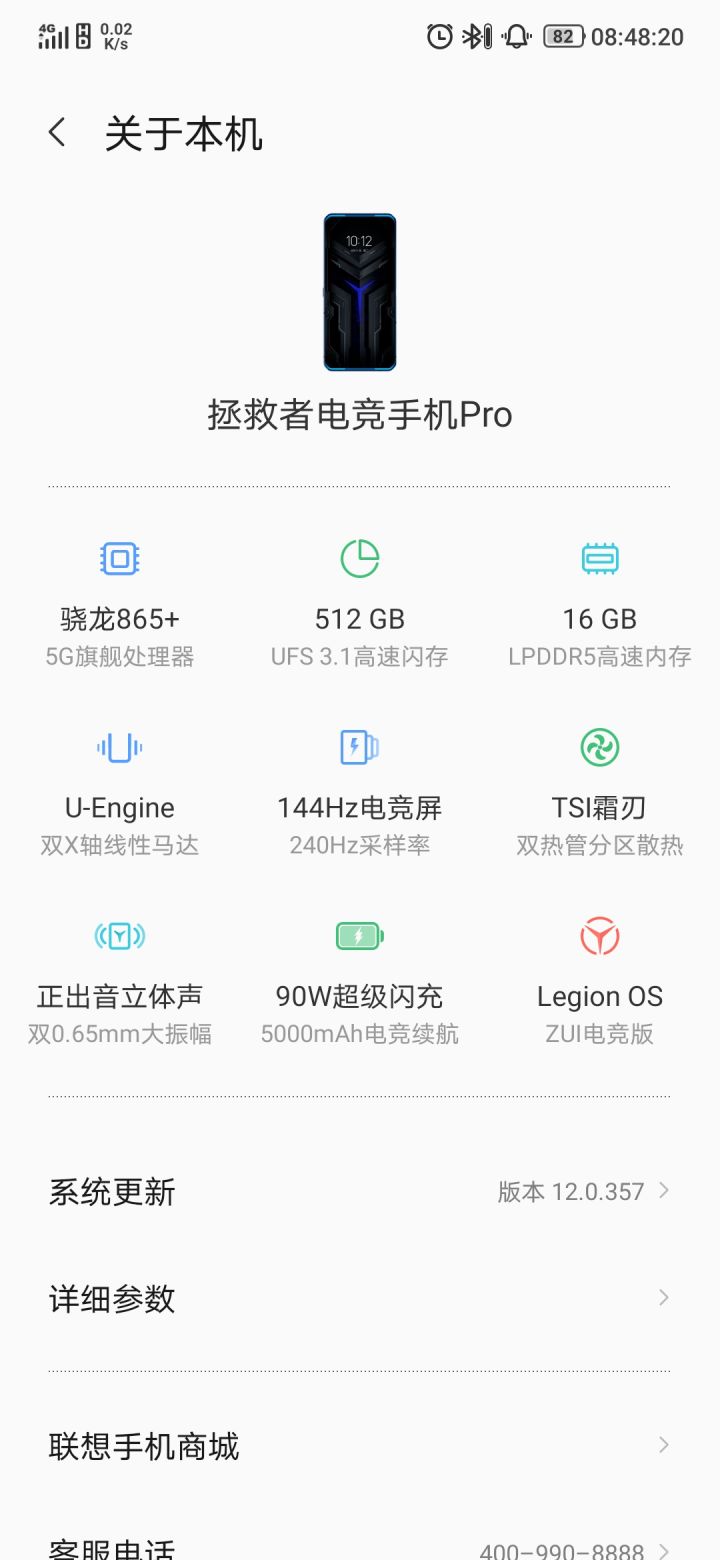Expand the 联想手机商城 row chevron
Image resolution: width=720 pixels, height=1560 pixels.
663,1444
